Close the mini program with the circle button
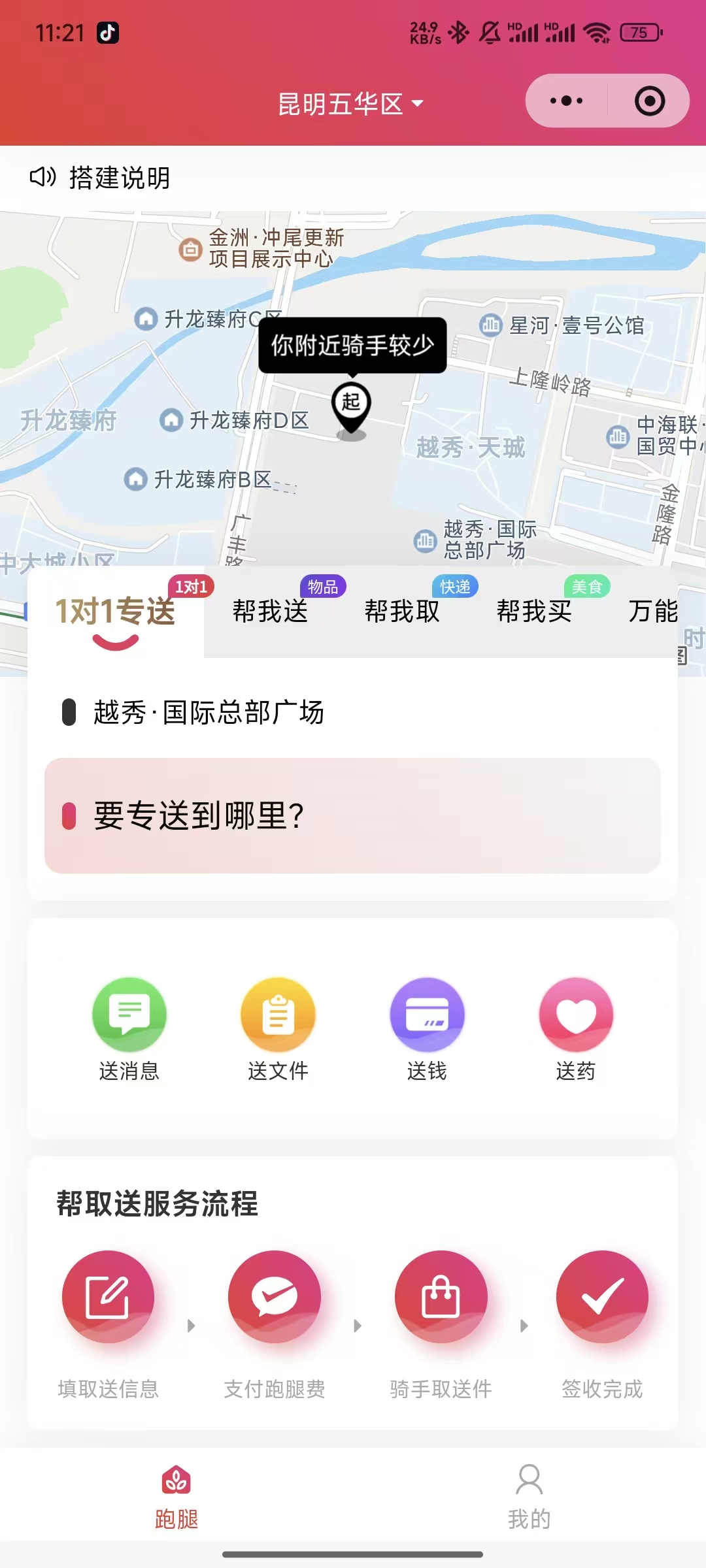Image resolution: width=706 pixels, height=1568 pixels. point(649,101)
